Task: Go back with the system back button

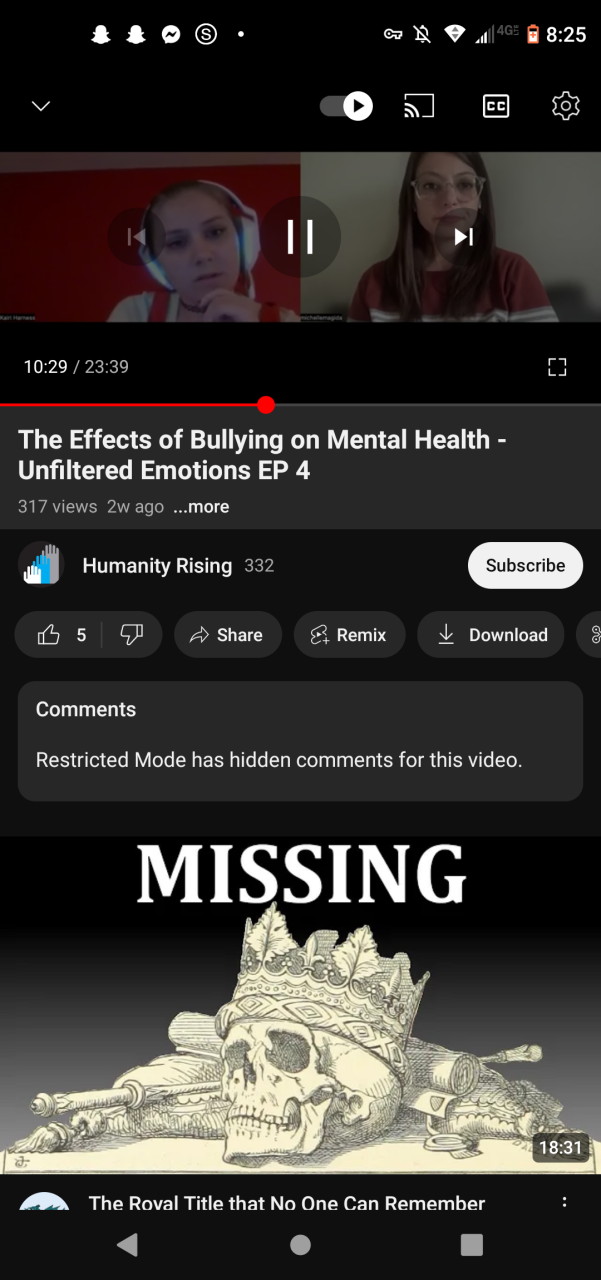Action: point(127,1245)
